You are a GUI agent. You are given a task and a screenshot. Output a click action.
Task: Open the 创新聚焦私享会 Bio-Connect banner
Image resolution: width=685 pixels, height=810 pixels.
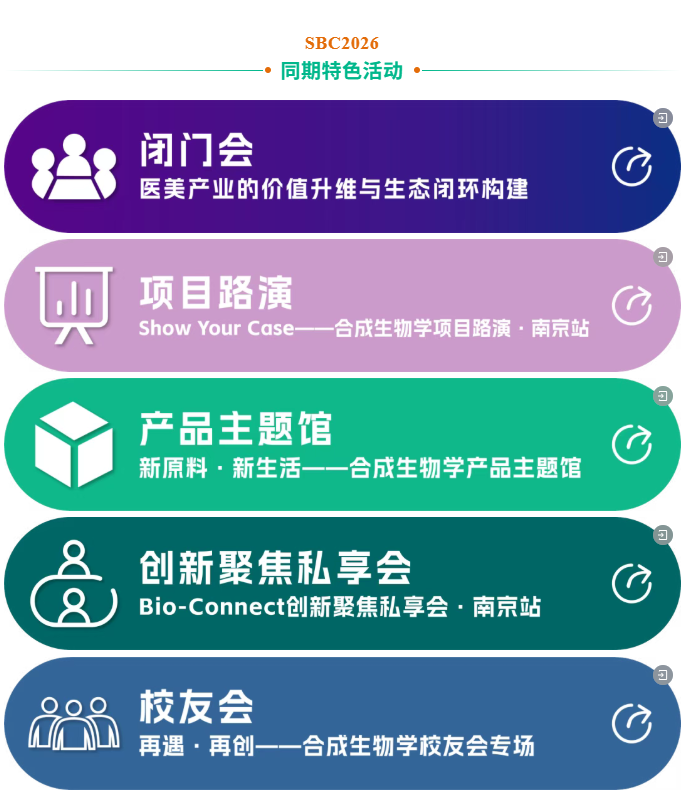pos(342,584)
